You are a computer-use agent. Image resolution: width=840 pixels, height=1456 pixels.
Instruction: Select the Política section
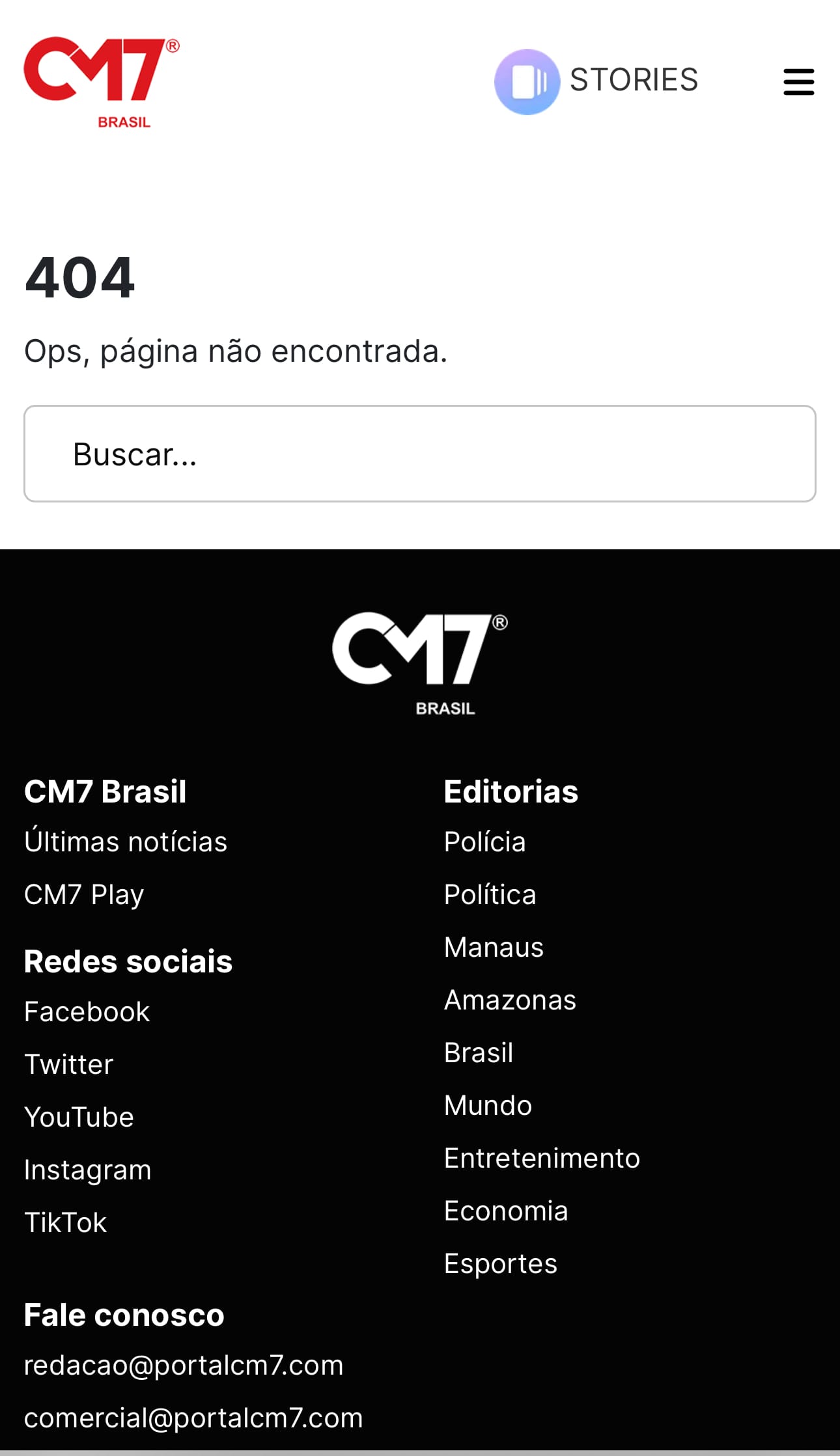point(490,894)
